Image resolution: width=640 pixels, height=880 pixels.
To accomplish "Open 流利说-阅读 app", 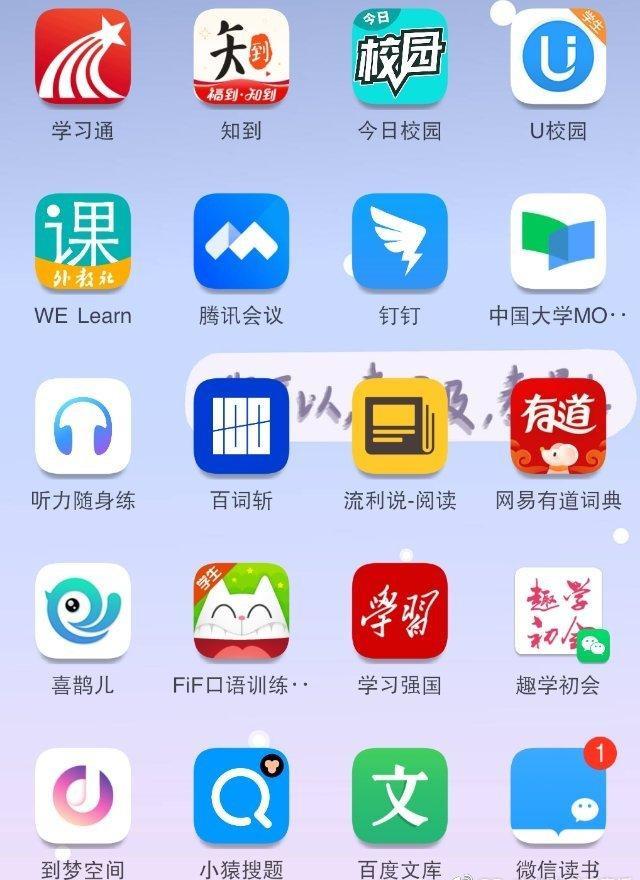I will (400, 427).
